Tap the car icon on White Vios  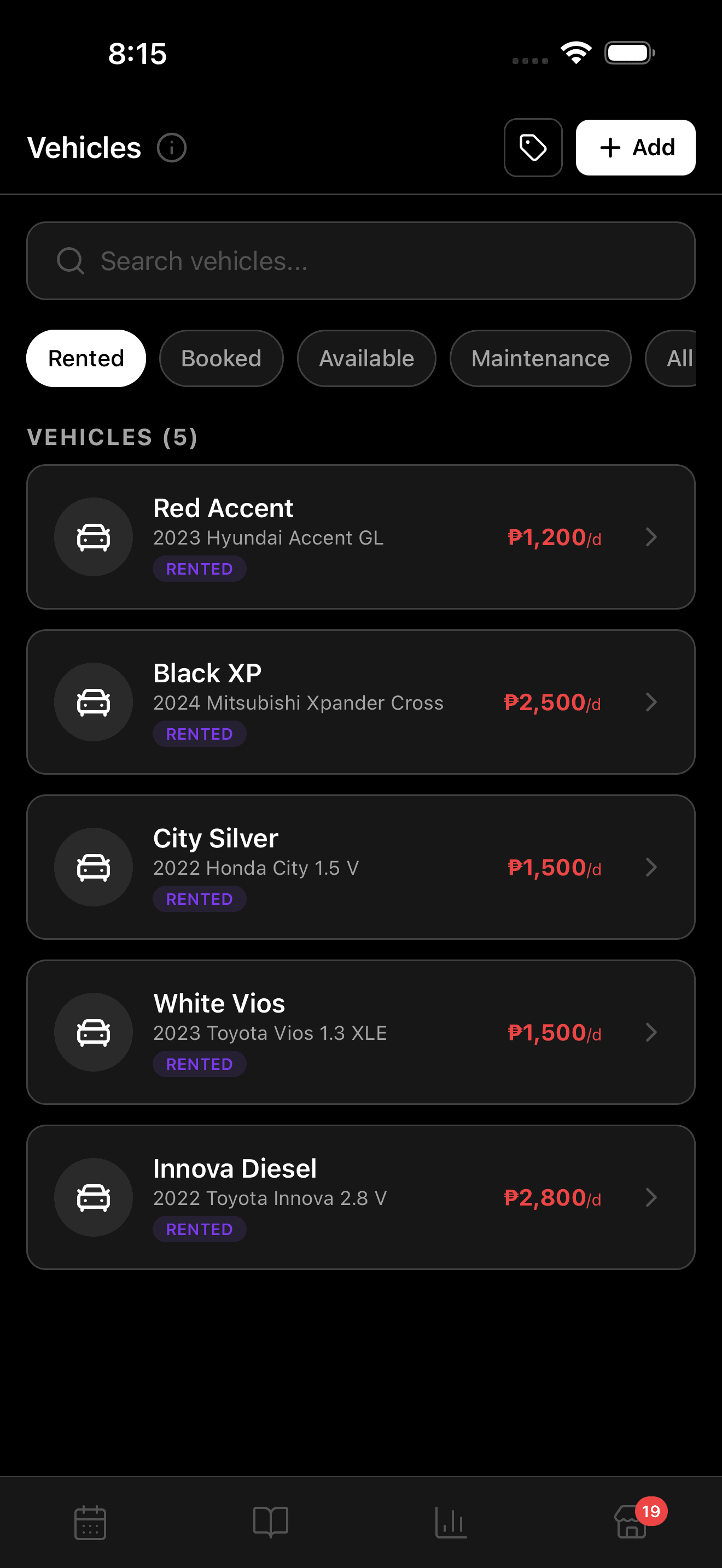click(93, 1032)
